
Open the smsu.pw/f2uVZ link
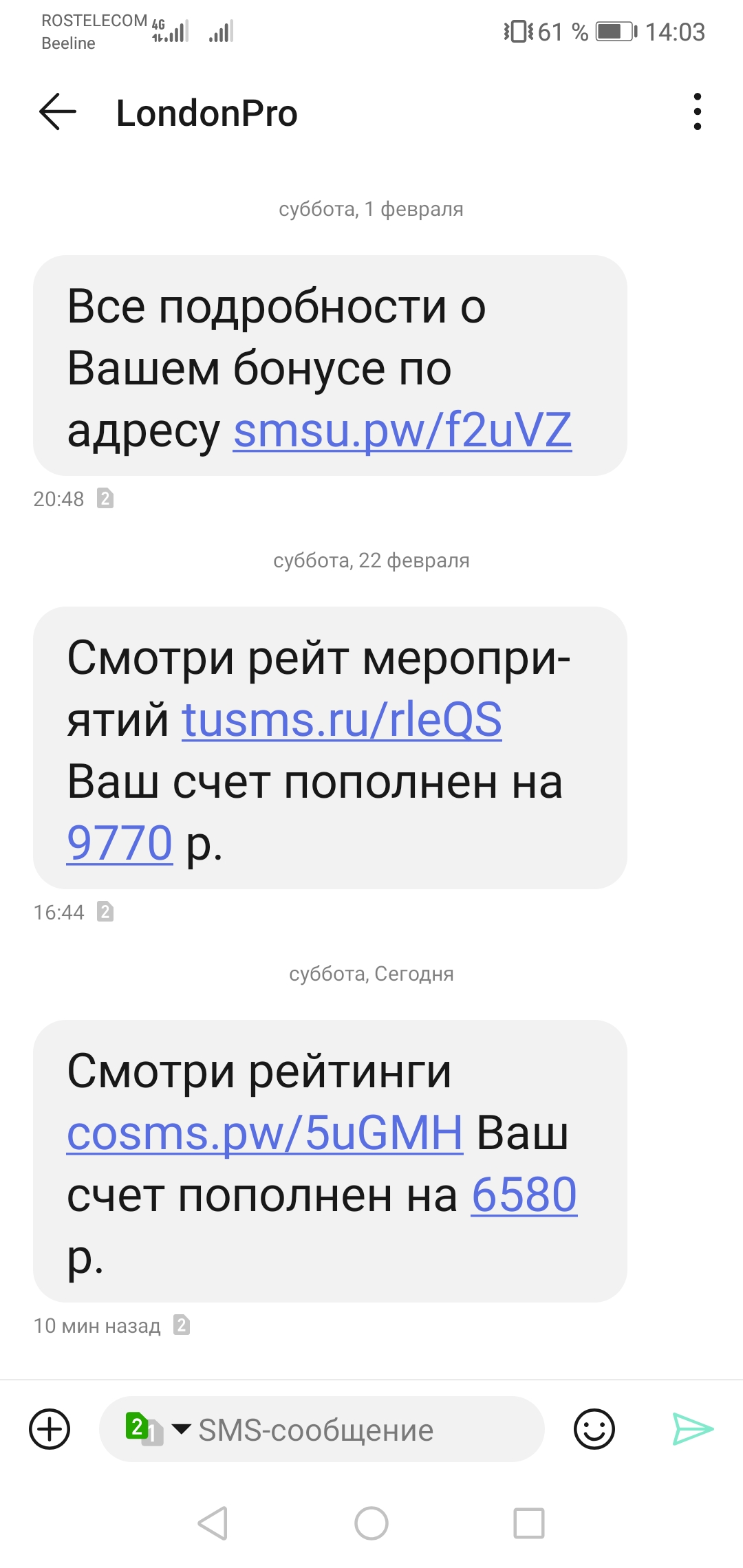402,431
